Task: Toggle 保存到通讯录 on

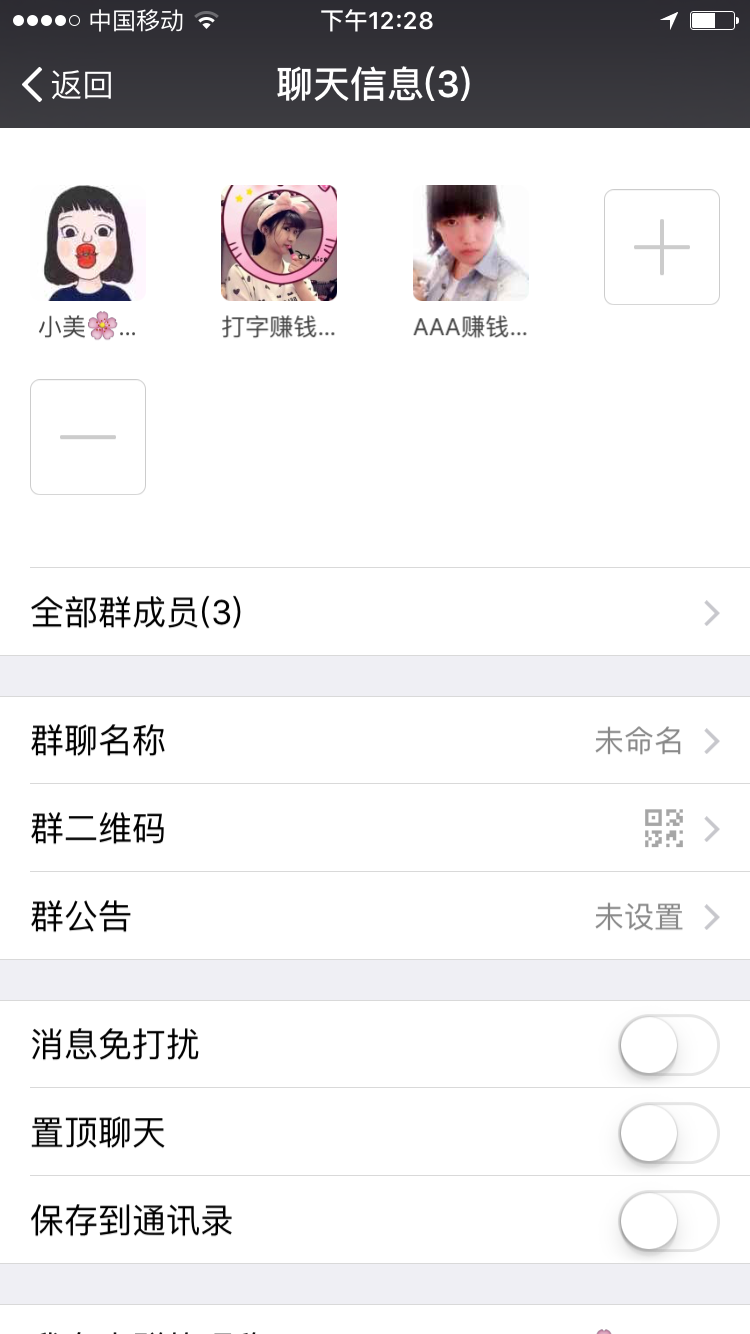Action: tap(668, 1221)
